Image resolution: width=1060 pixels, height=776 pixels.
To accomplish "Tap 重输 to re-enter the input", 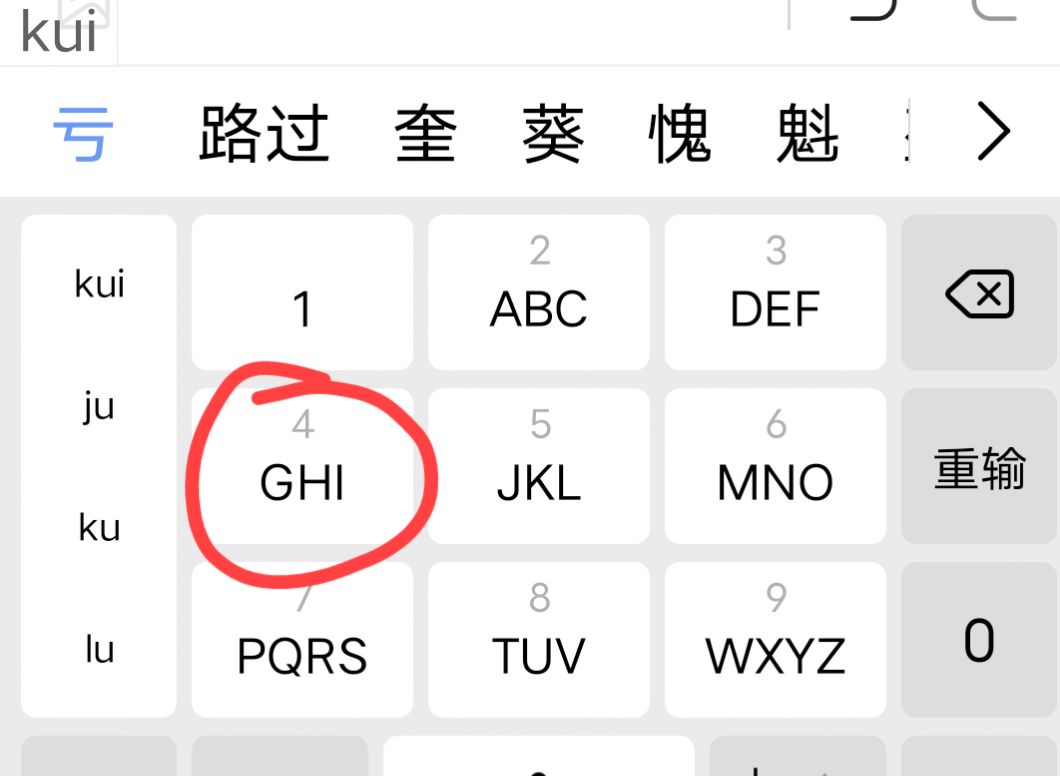I will tap(979, 467).
